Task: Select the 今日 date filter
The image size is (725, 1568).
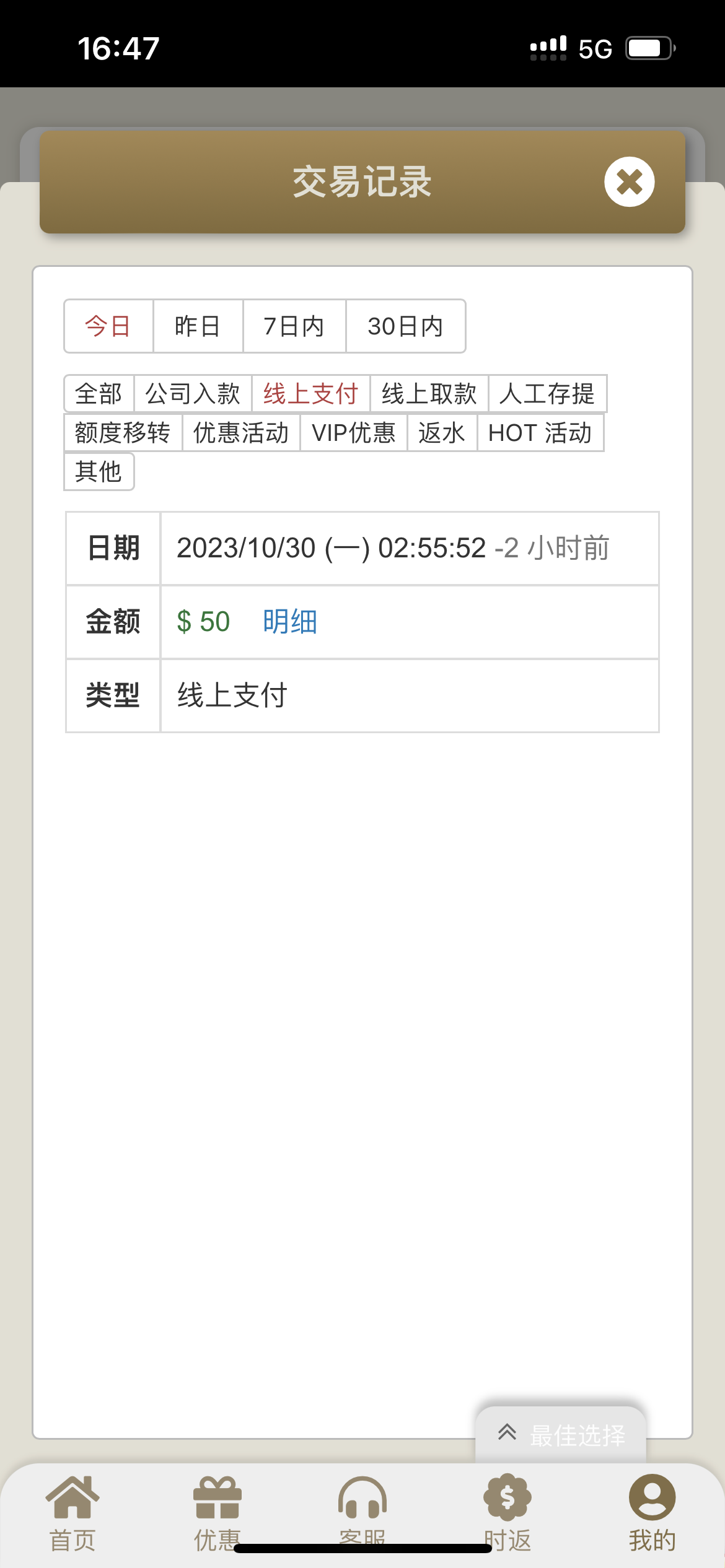Action: 108,326
